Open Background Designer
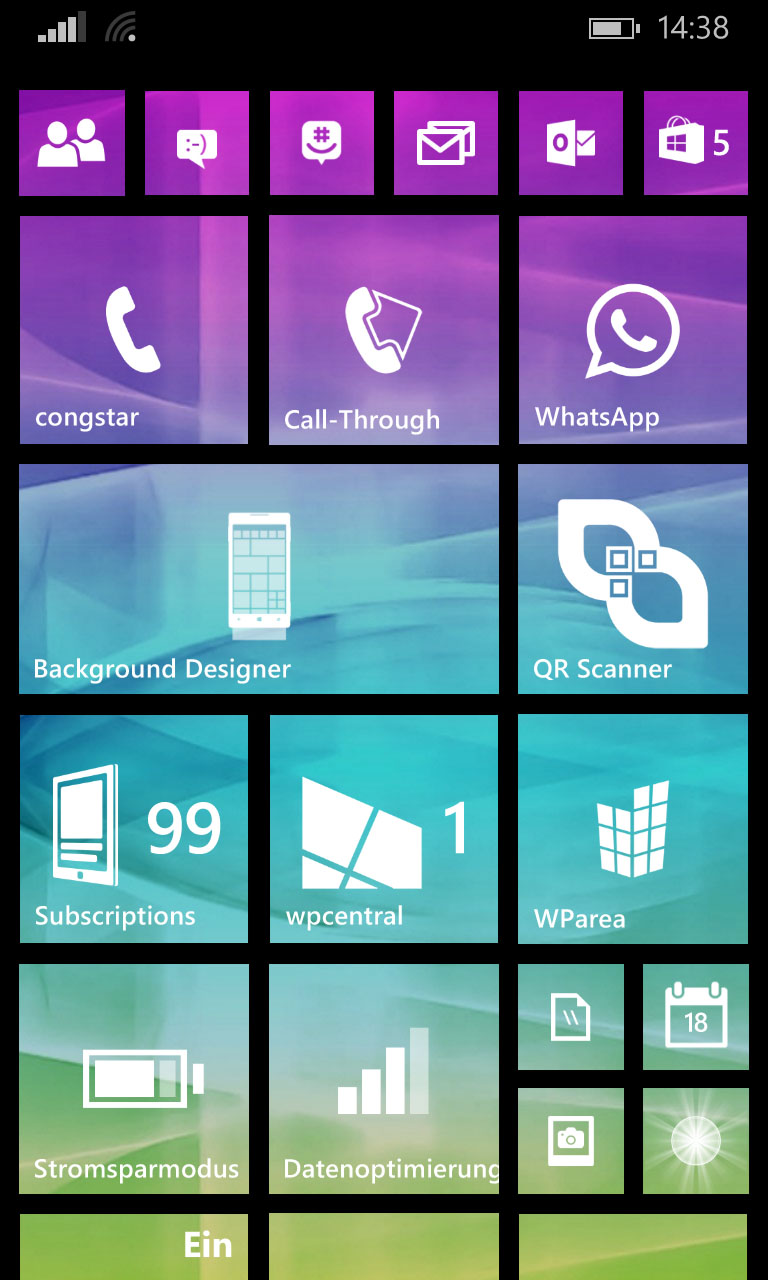The image size is (768, 1280). (259, 579)
